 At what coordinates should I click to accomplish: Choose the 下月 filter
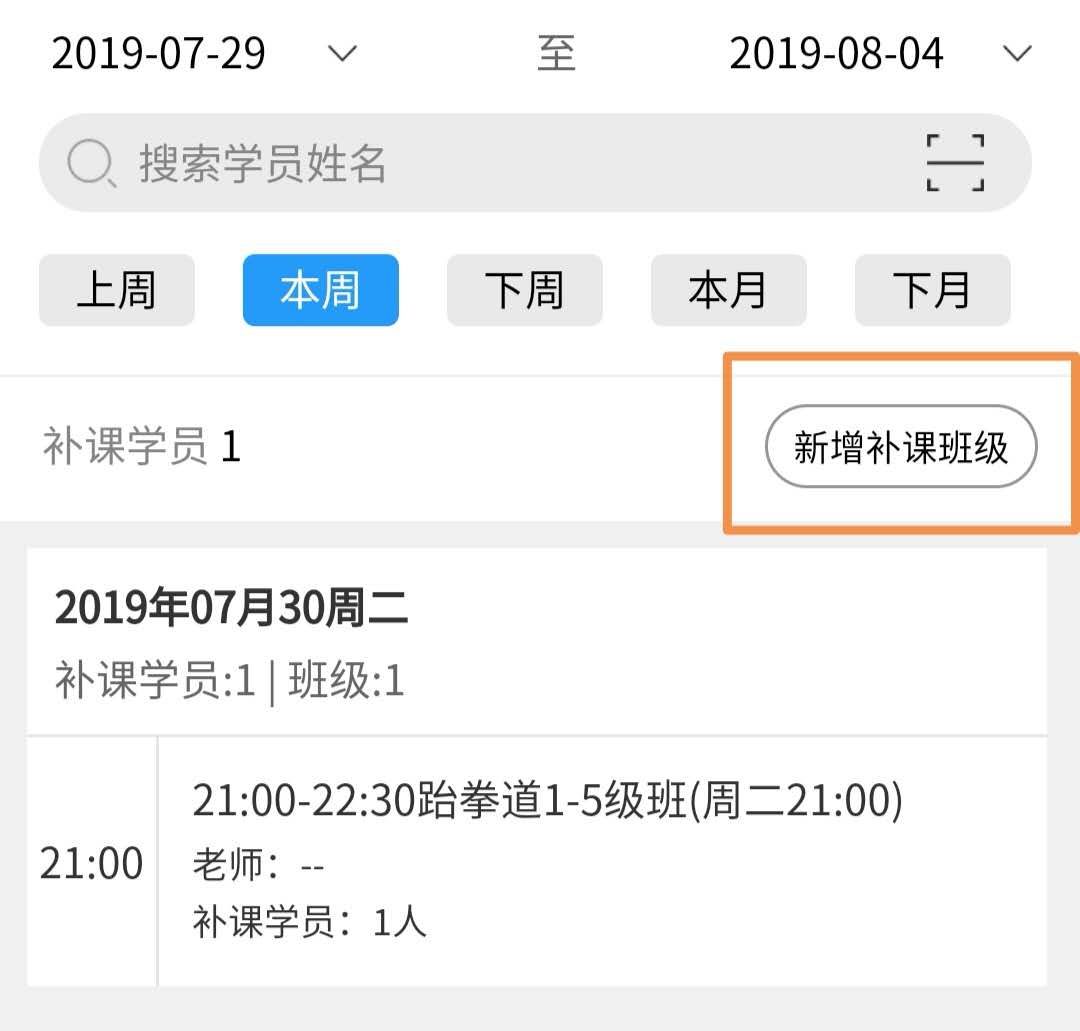(932, 290)
